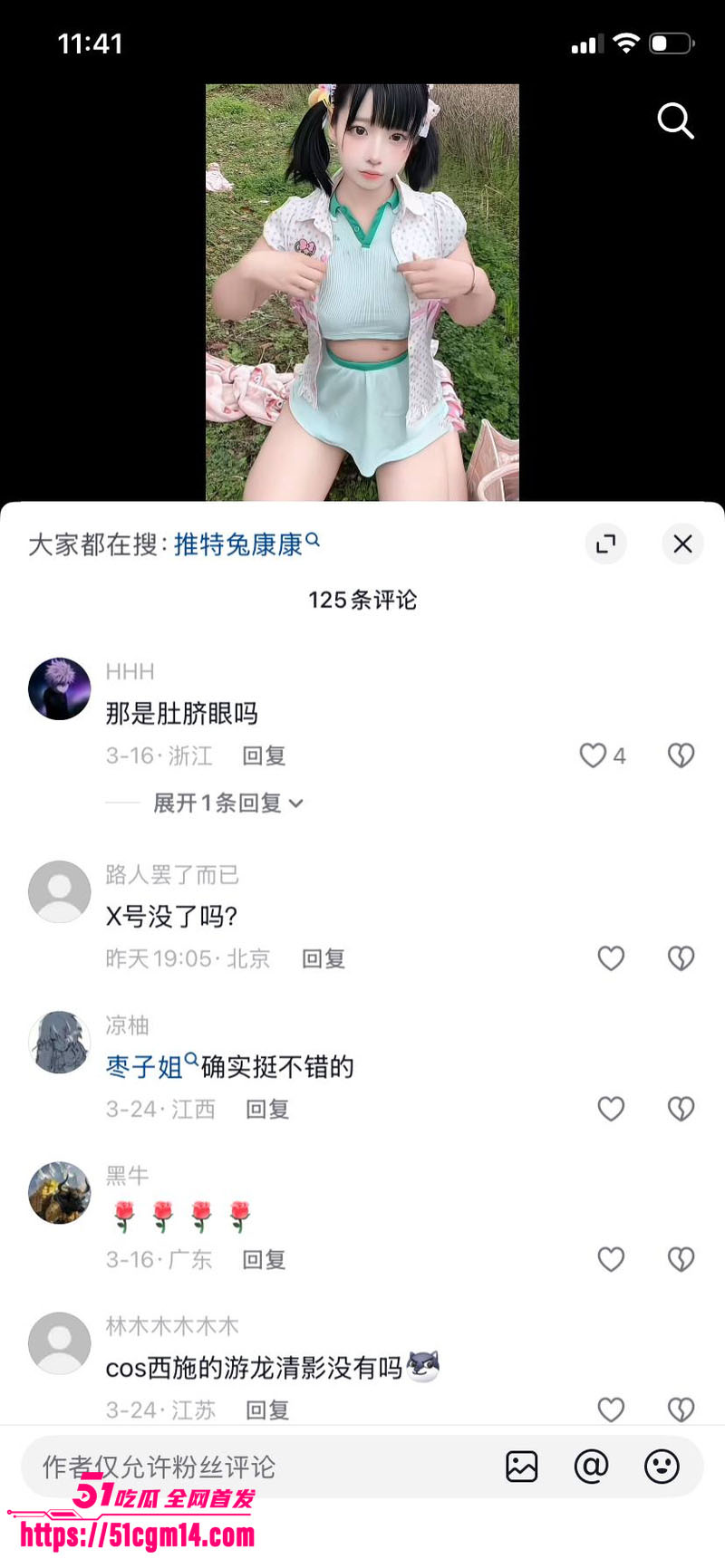Mention someone with the @ icon
725x1568 pixels.
(x=591, y=1466)
